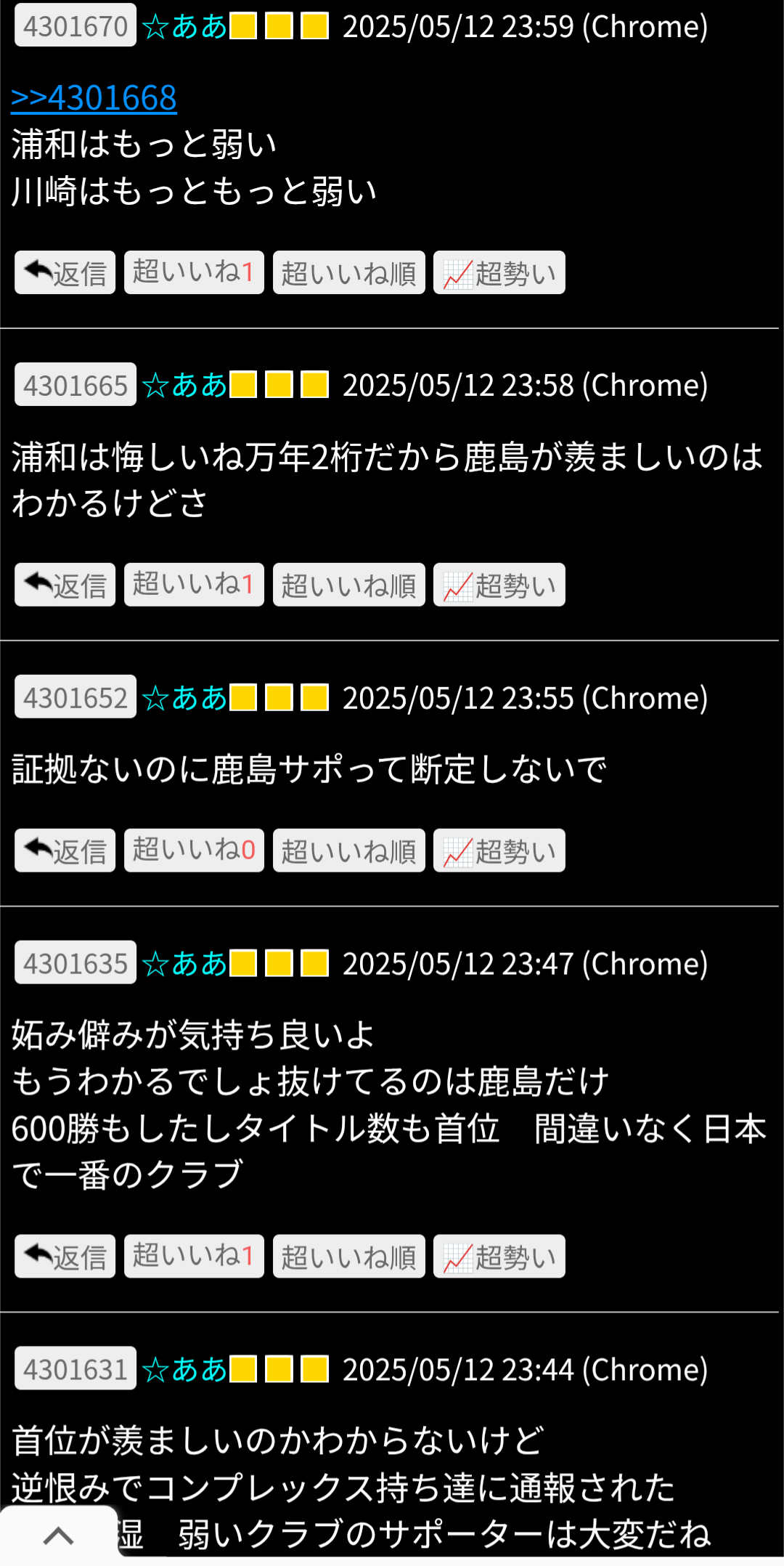Reply to post 4301652

65,851
